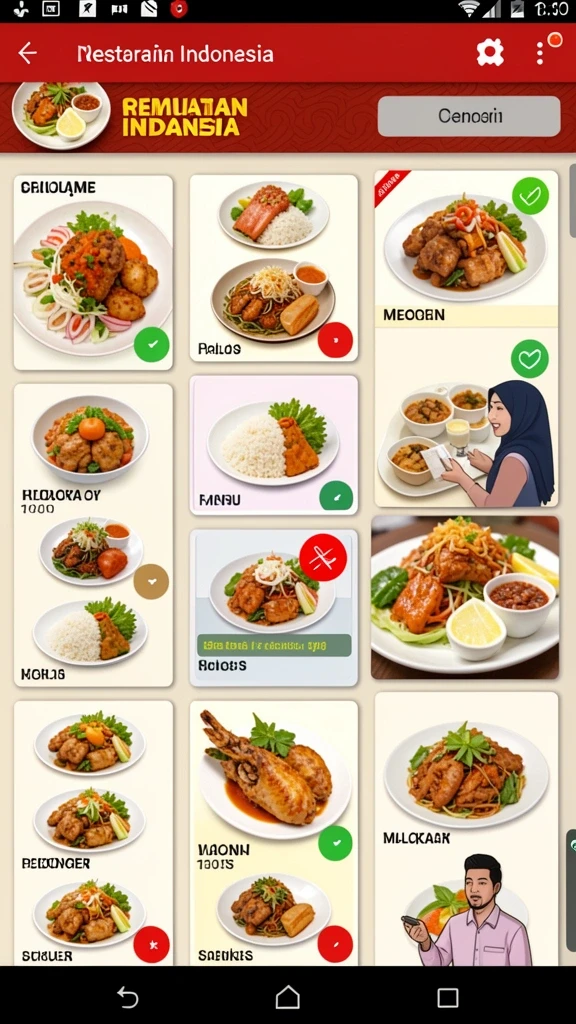Go back using the app bar arrow
The image size is (576, 1024).
coord(27,54)
